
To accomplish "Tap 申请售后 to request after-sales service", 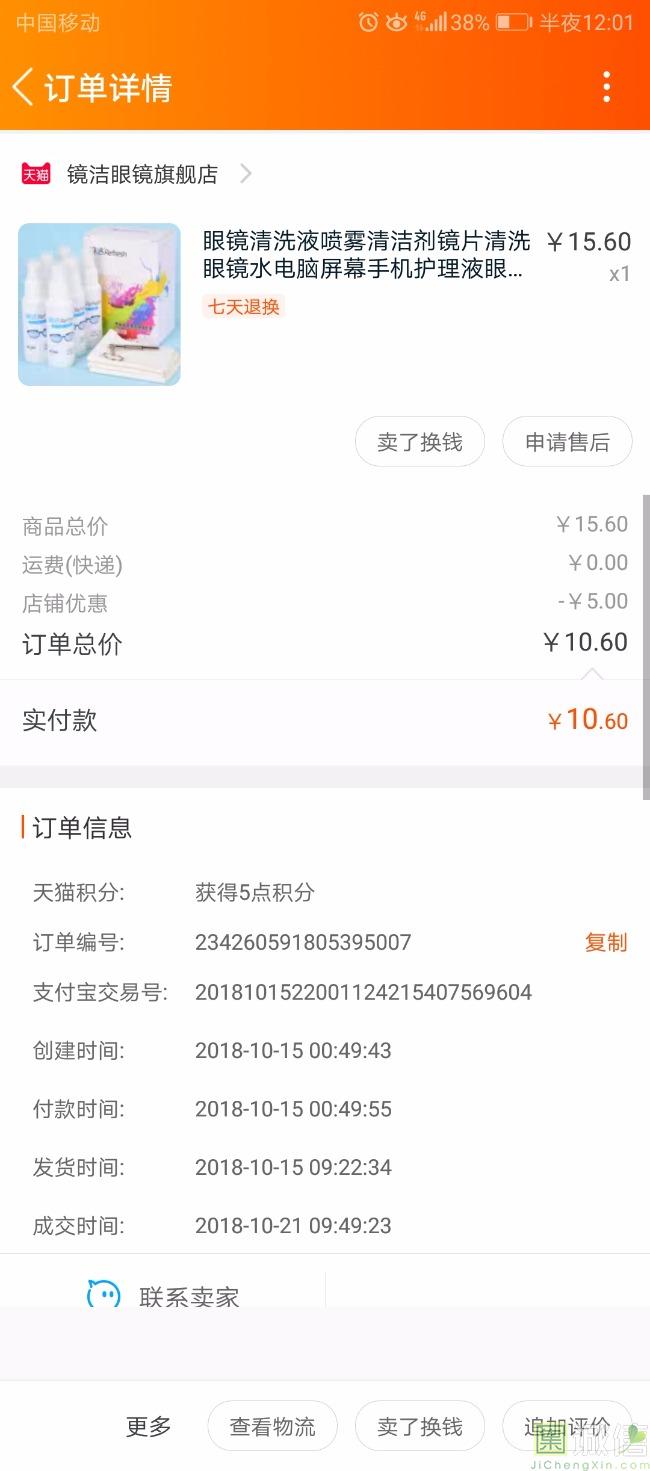I will tap(567, 441).
